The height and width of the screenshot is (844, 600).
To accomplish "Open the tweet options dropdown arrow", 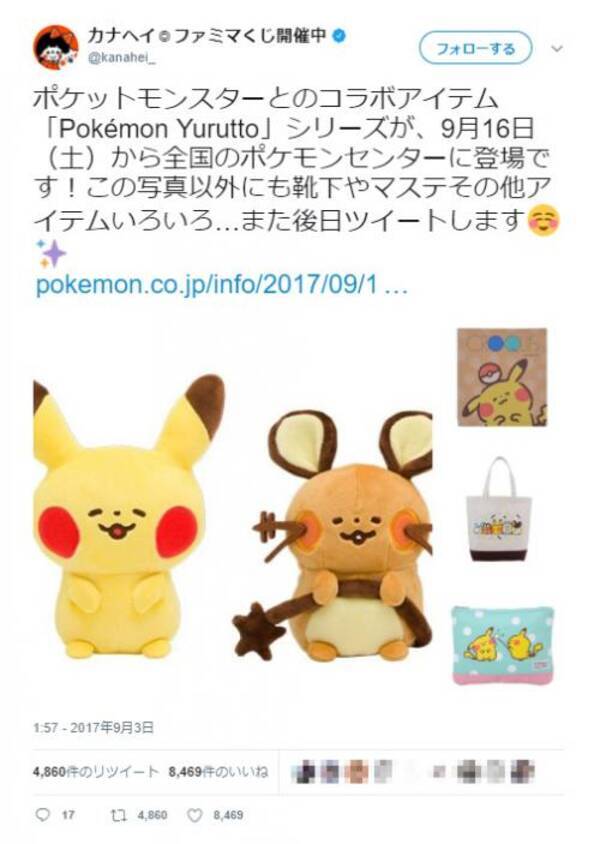I will coord(557,48).
